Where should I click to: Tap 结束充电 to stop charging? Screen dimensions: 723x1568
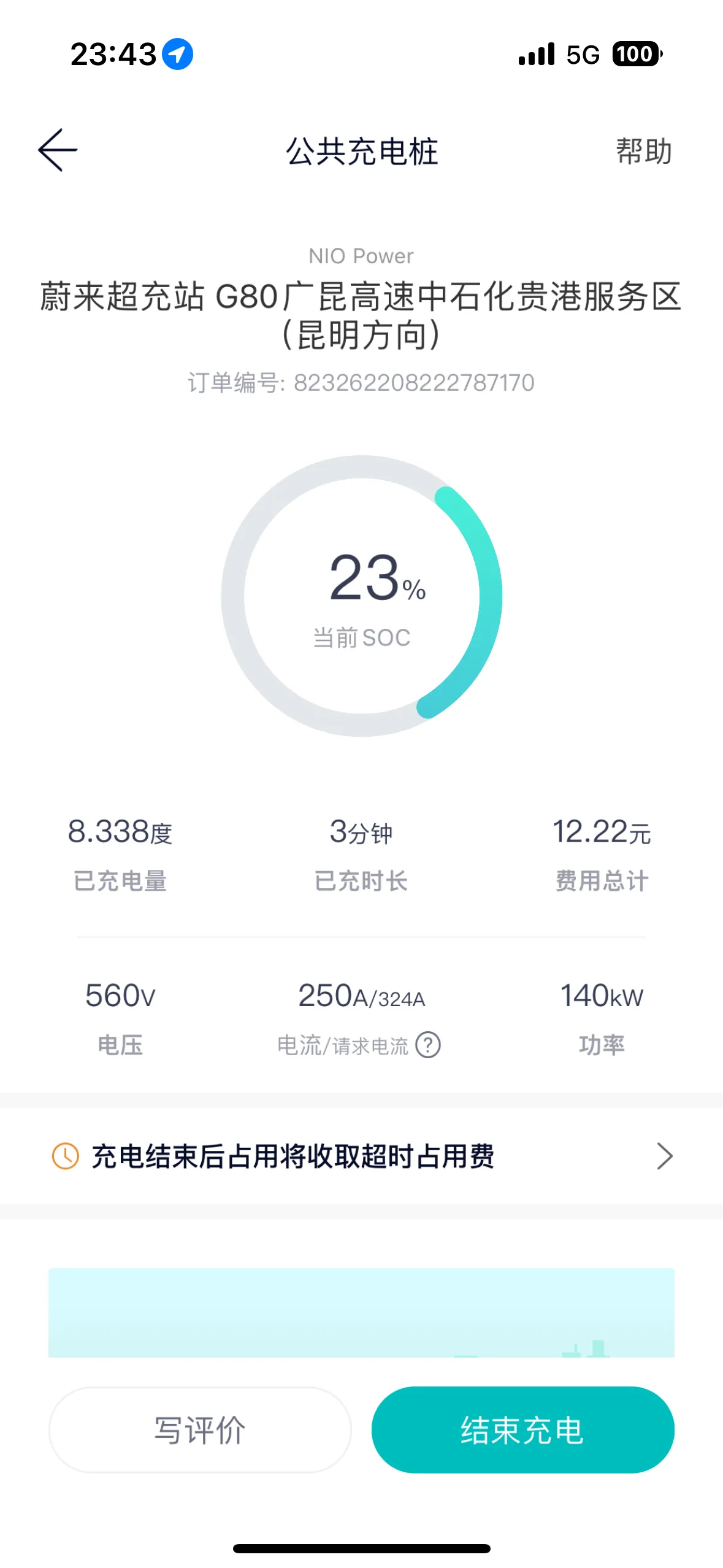pyautogui.click(x=522, y=1430)
